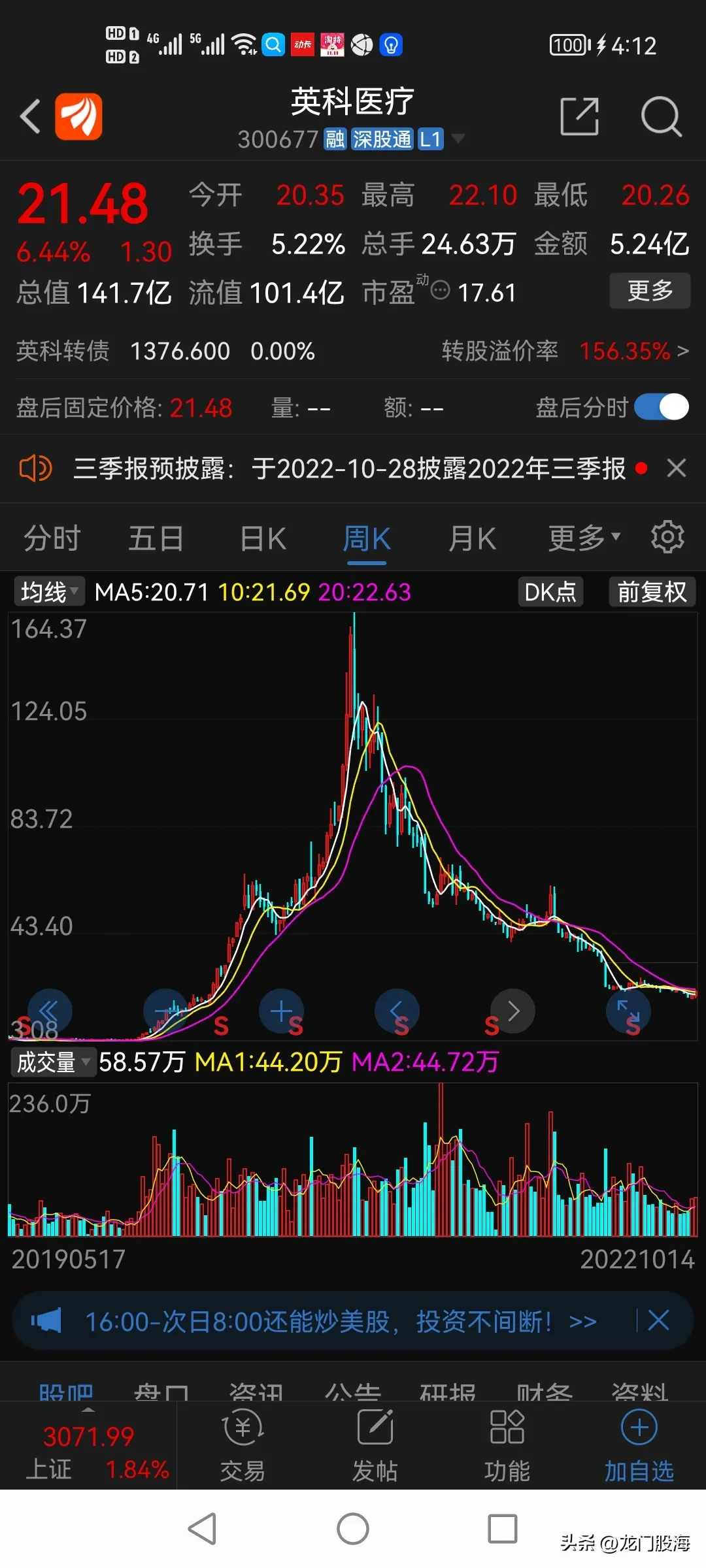Go back using the top-left arrow
706x1568 pixels.
(30, 116)
